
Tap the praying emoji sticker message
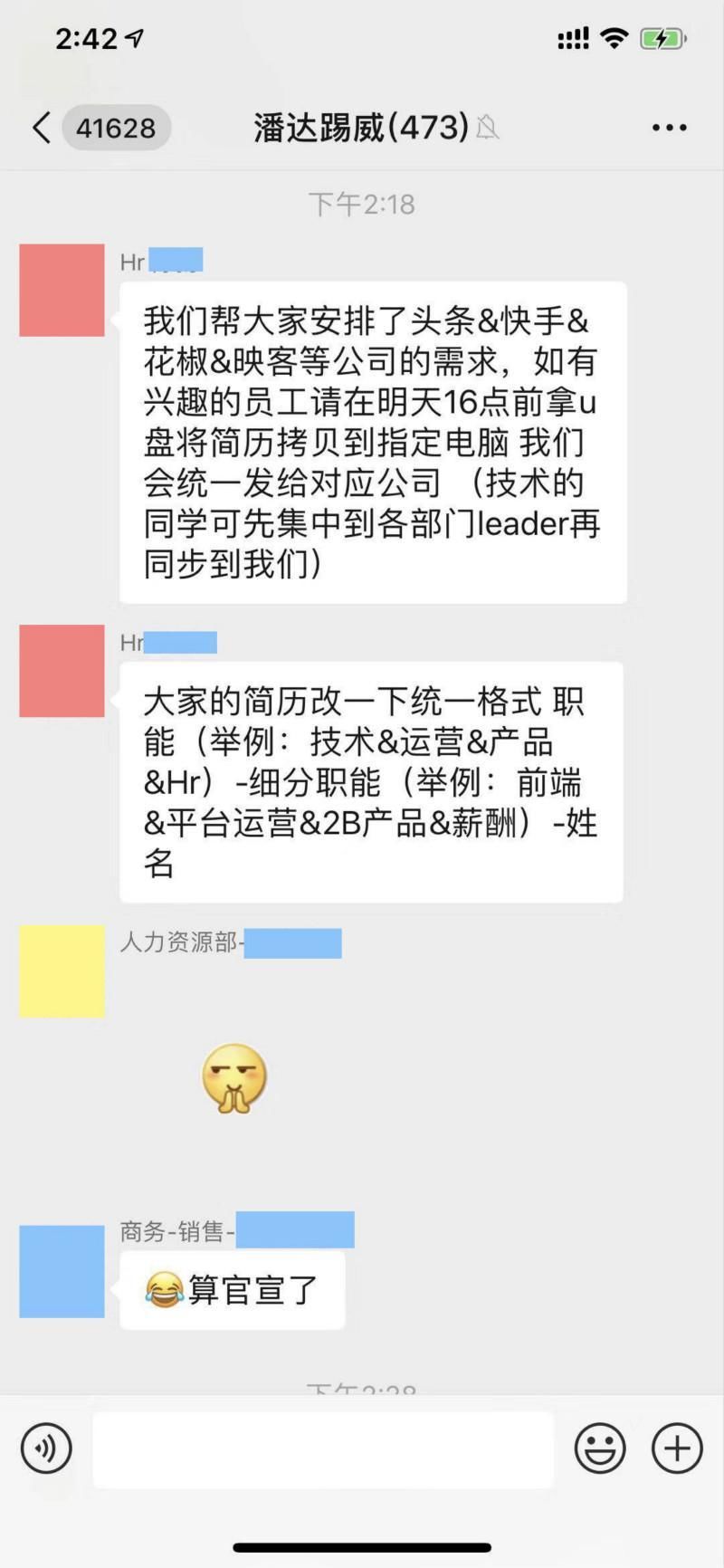click(x=233, y=1078)
